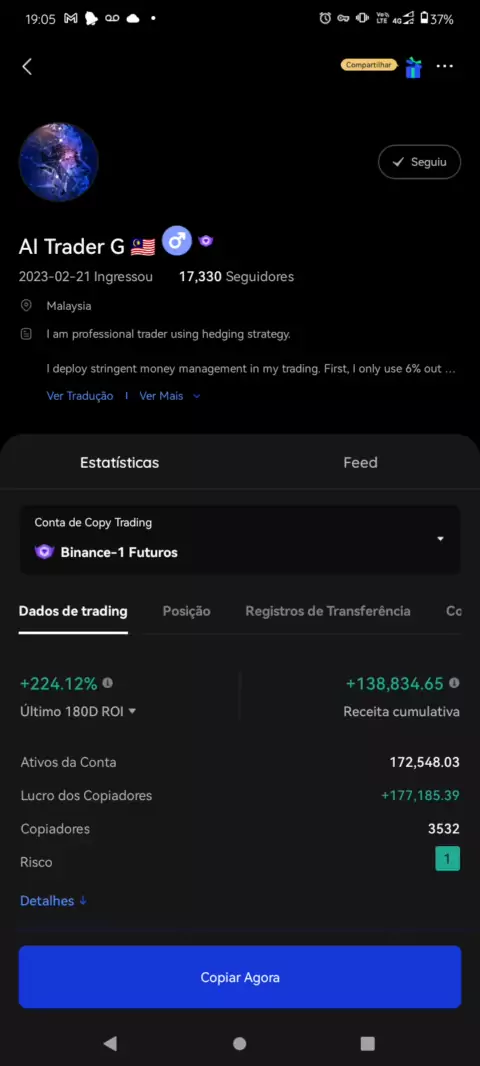
Task: Tap the Seguiu follow button
Action: (x=419, y=162)
